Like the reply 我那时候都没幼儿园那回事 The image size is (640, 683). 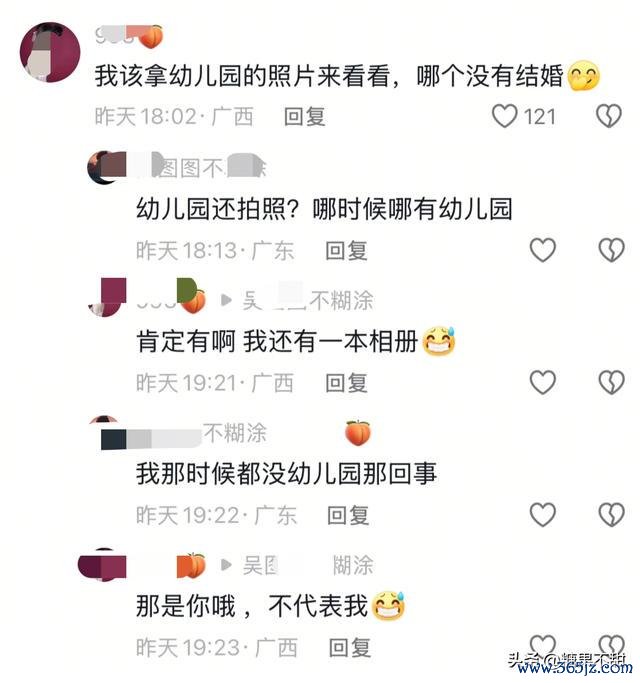[542, 515]
